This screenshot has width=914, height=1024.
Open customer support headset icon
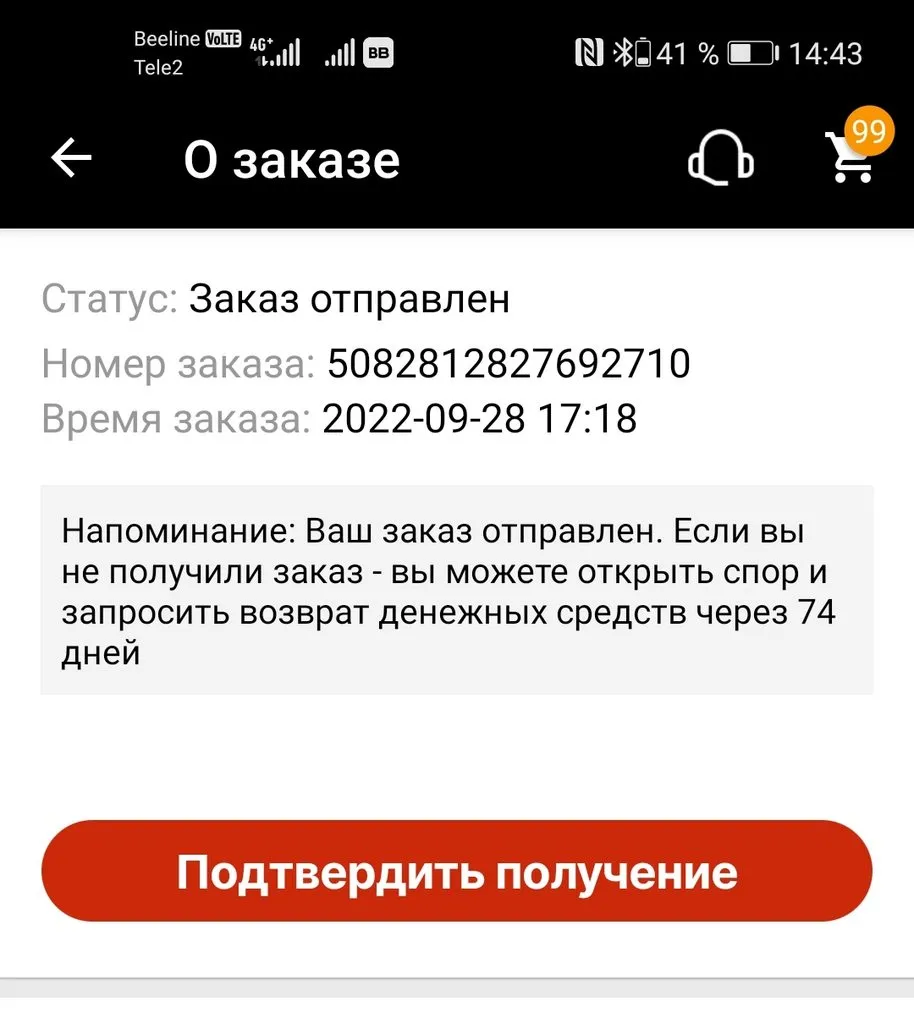[x=720, y=159]
